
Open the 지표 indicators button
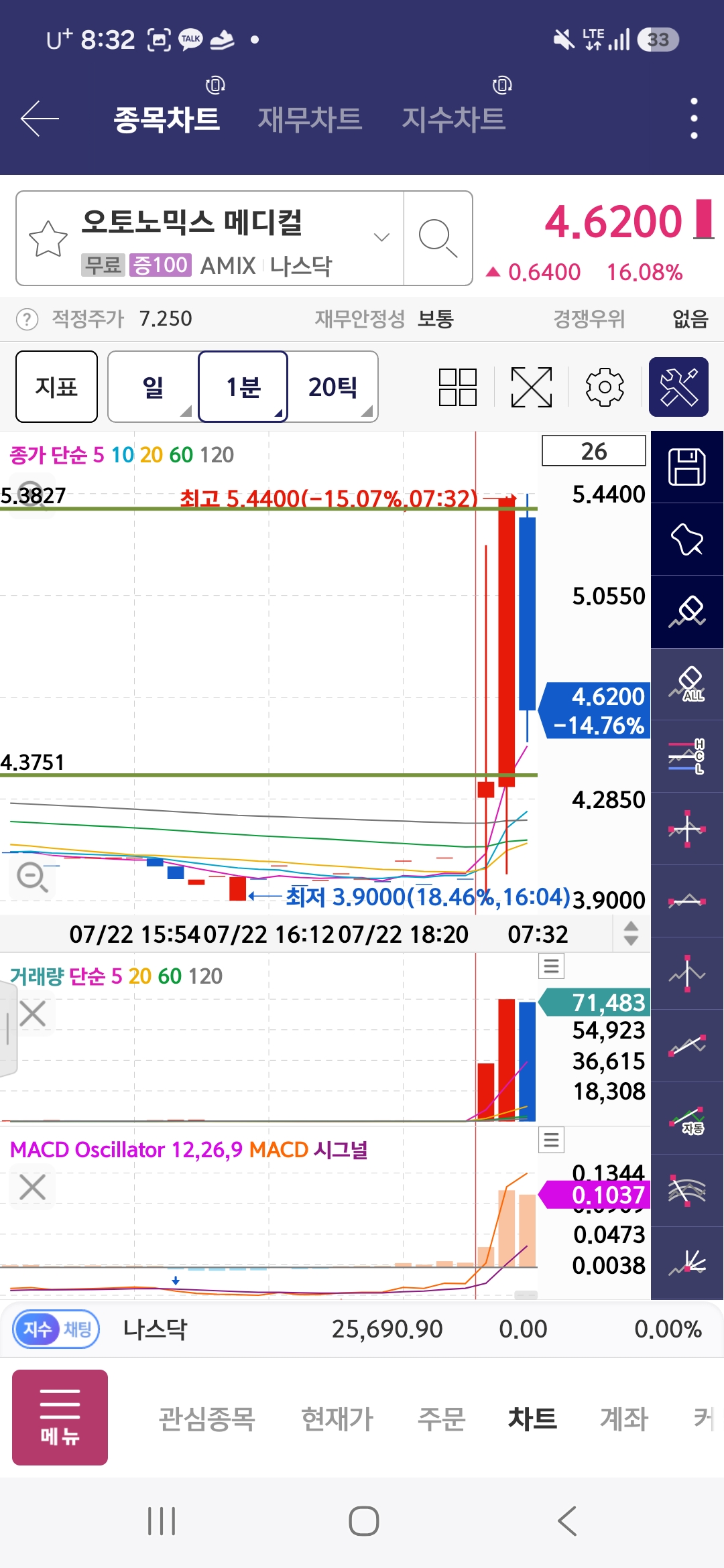click(56, 387)
